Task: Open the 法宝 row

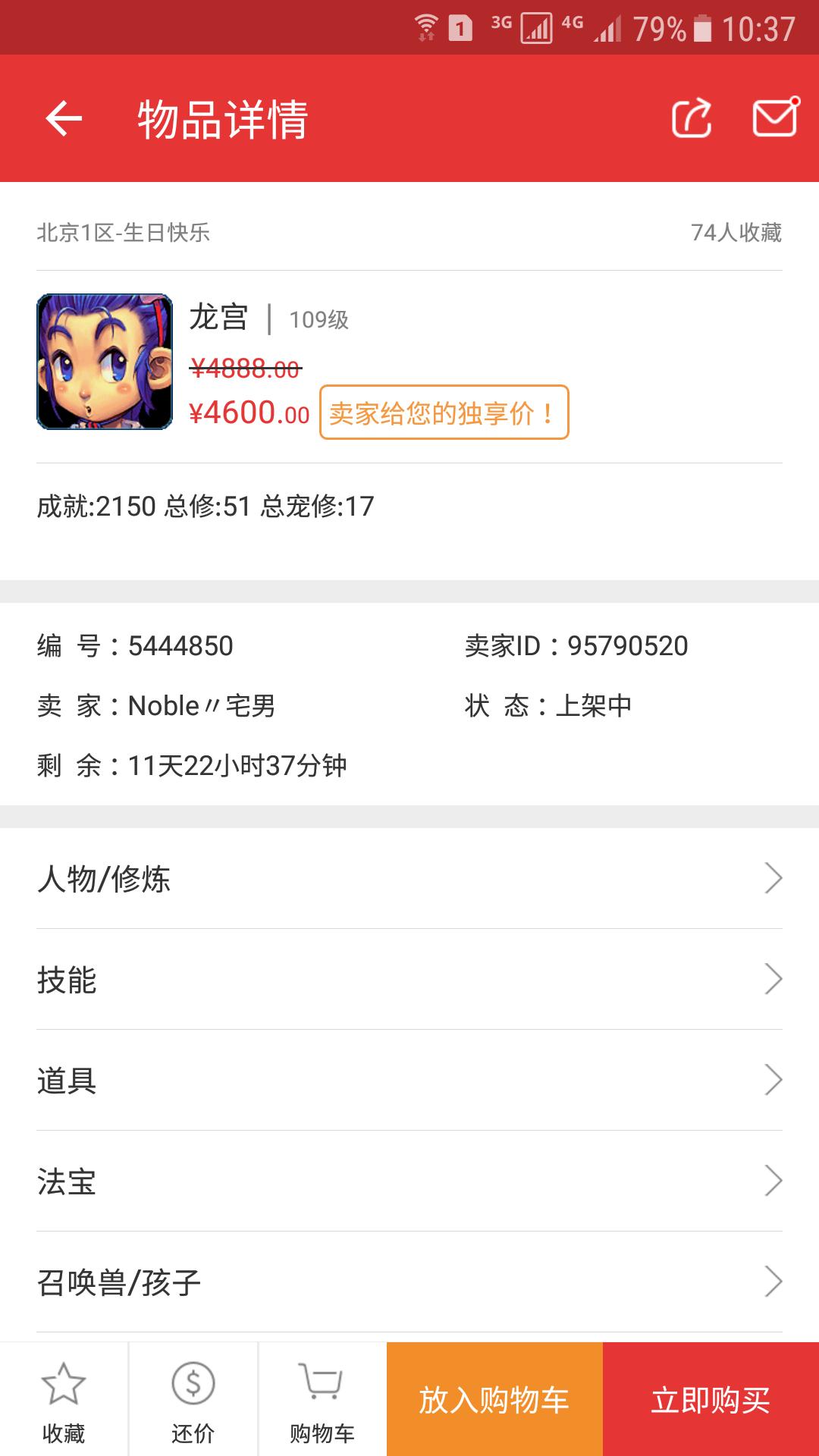Action: pyautogui.click(x=409, y=1181)
